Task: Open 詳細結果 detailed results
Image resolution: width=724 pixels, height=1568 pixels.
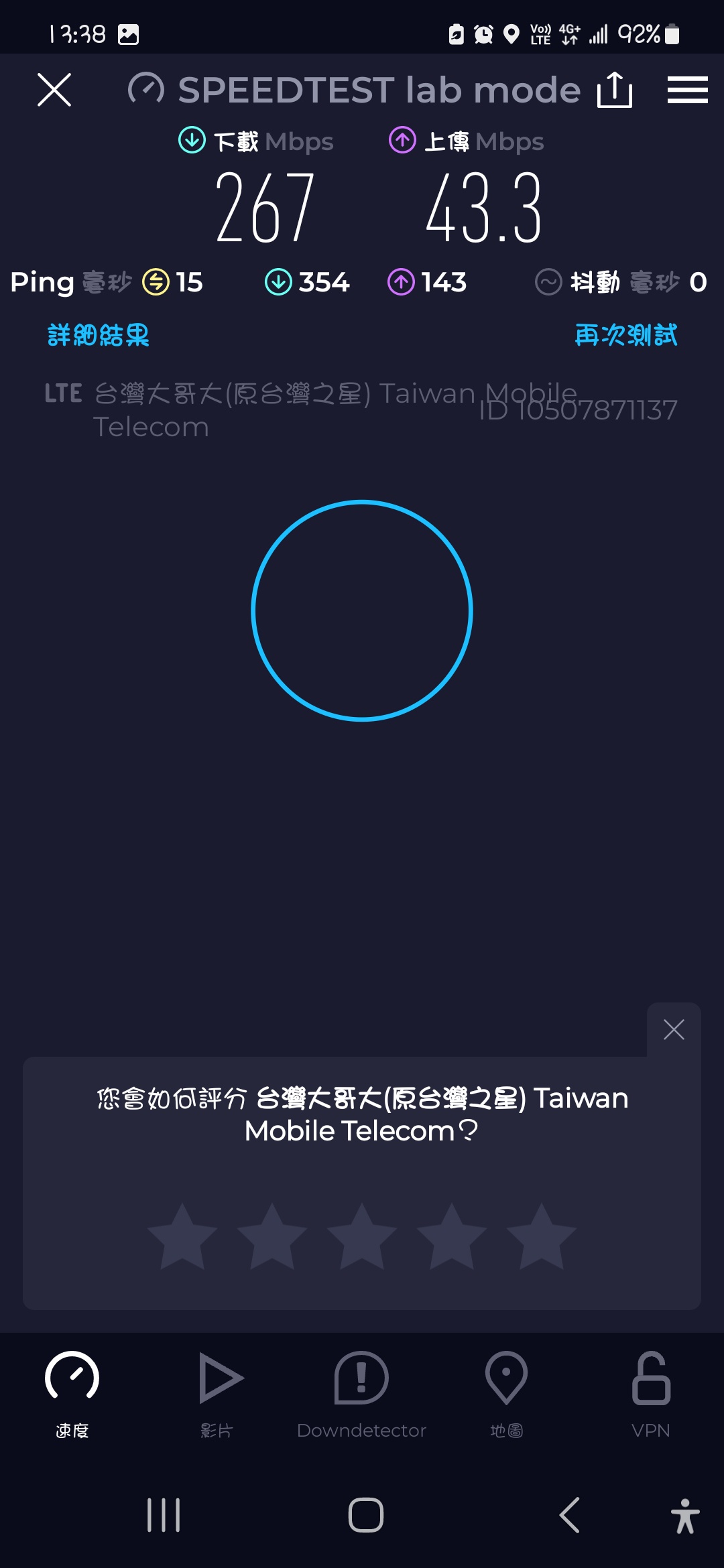Action: [x=98, y=335]
